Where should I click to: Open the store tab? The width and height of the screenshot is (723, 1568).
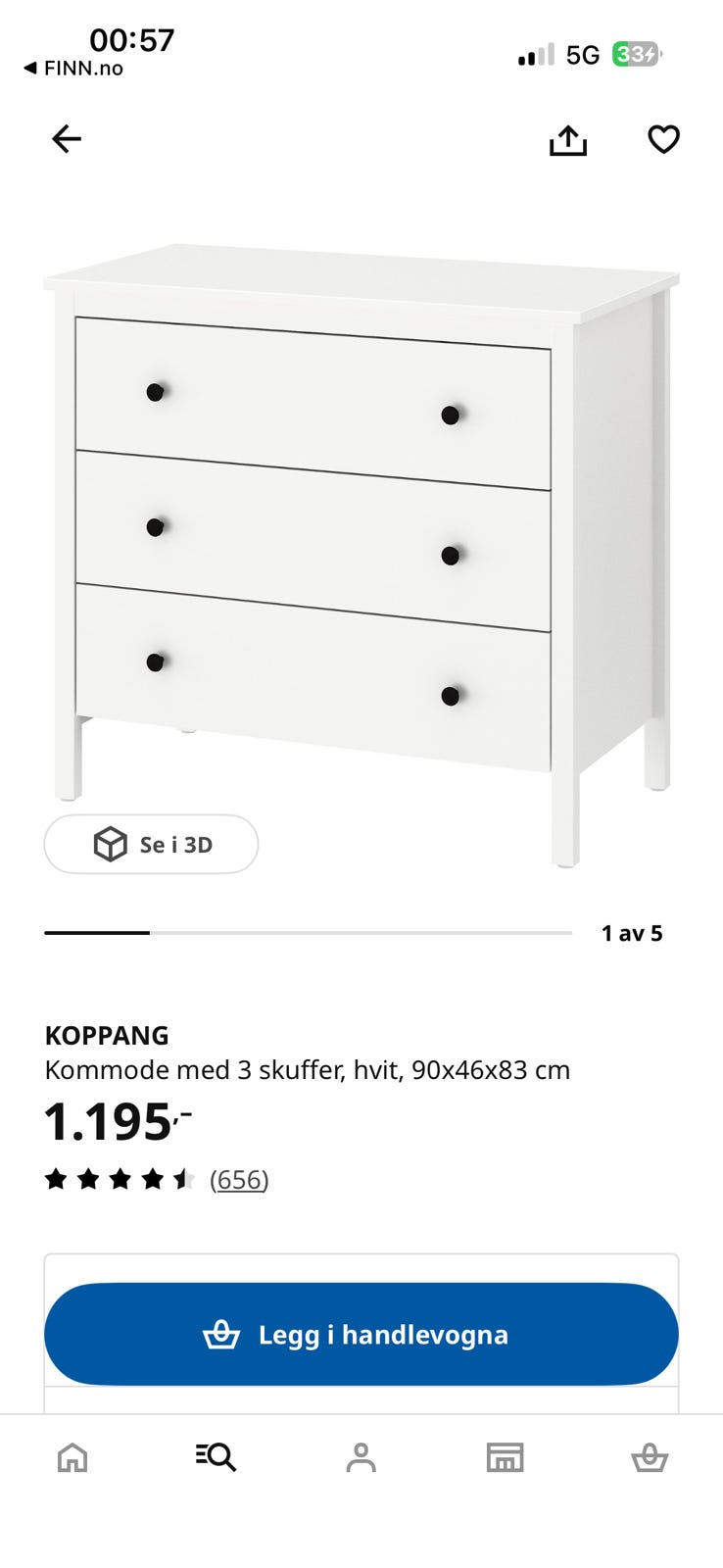[x=506, y=1458]
